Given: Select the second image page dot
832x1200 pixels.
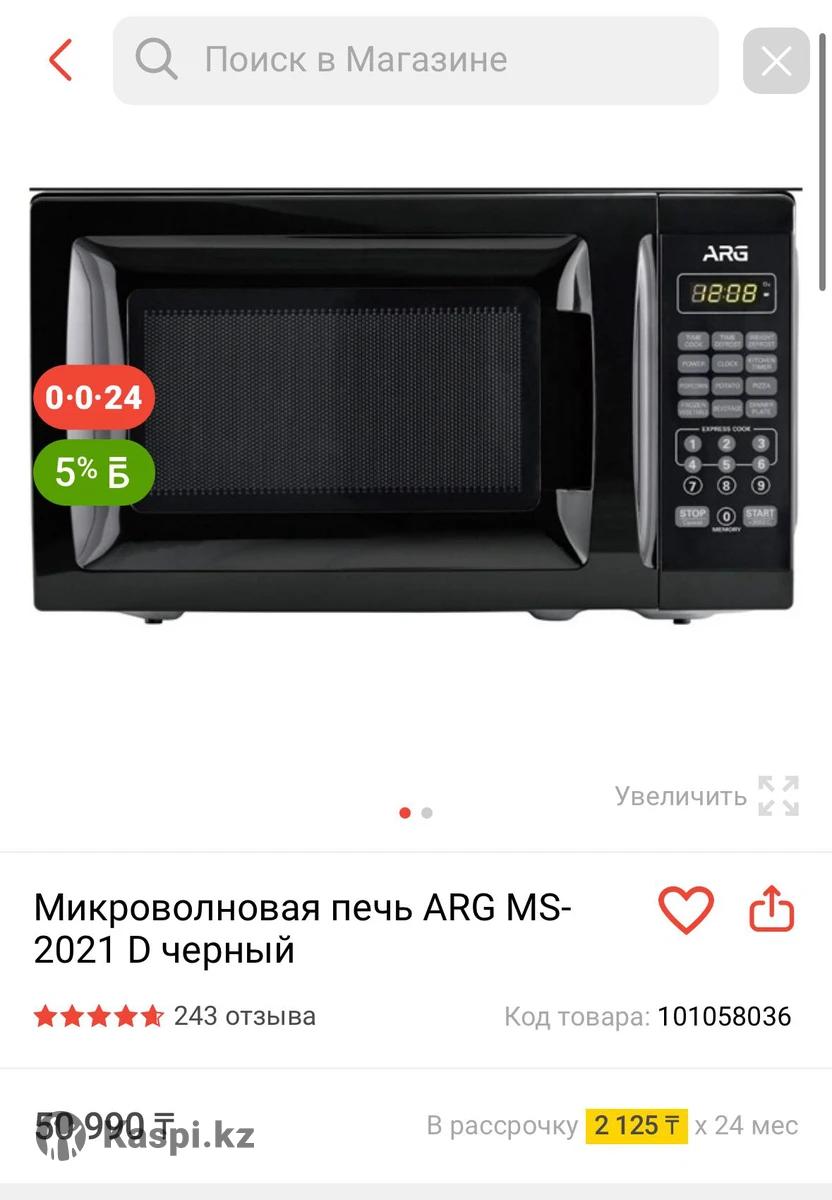Looking at the screenshot, I should click(427, 813).
